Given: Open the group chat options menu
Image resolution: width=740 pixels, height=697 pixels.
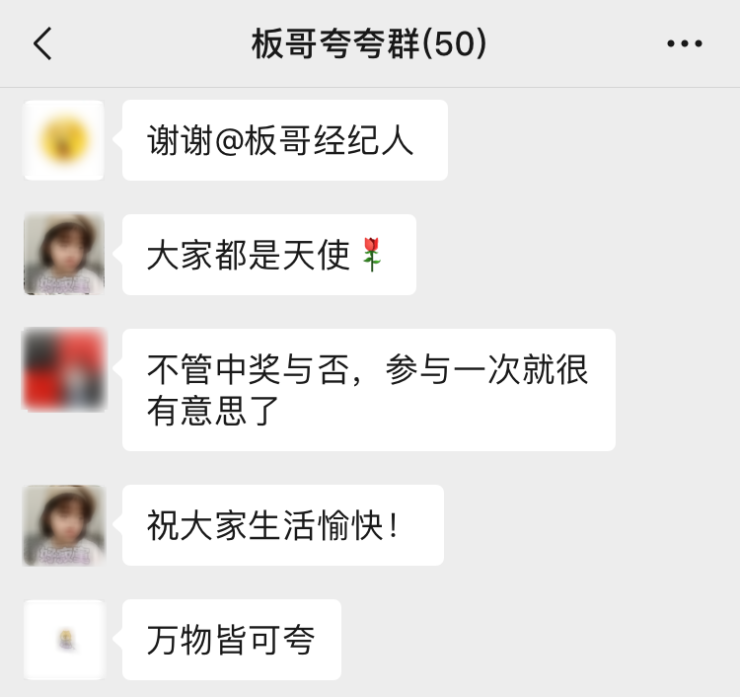Looking at the screenshot, I should [684, 44].
